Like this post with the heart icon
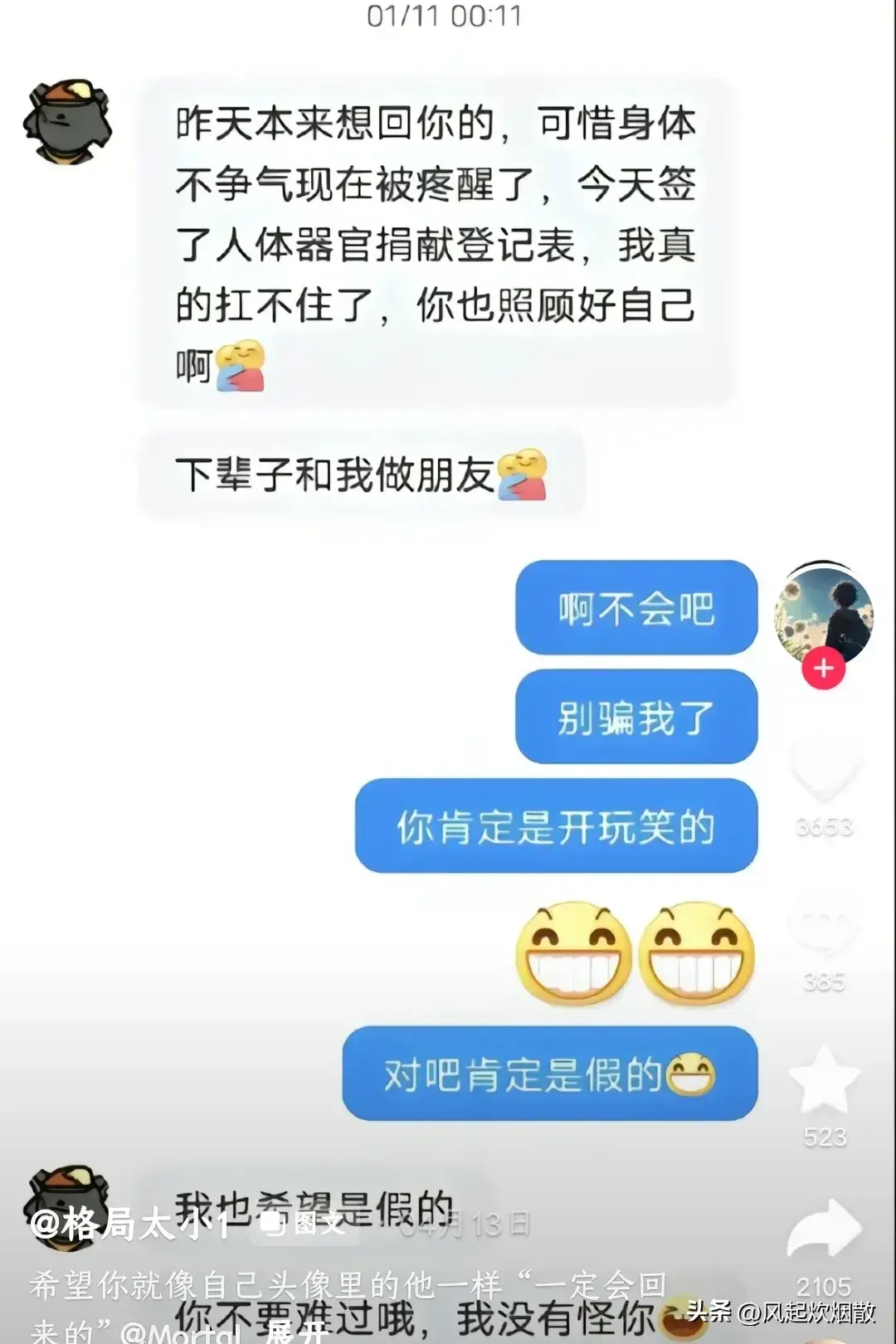Viewport: 896px width, 1344px height. pyautogui.click(x=823, y=772)
